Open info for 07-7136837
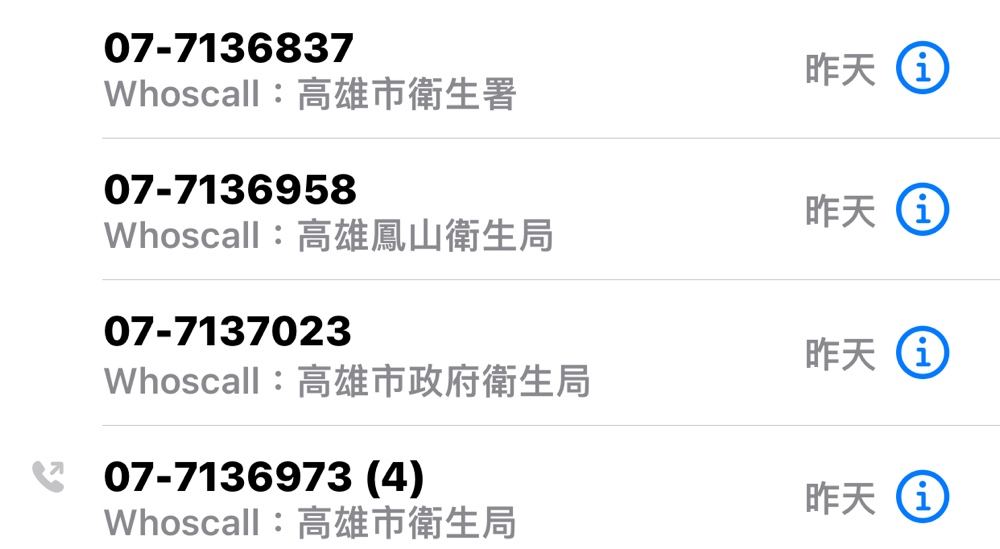1000x549 pixels. pos(921,69)
